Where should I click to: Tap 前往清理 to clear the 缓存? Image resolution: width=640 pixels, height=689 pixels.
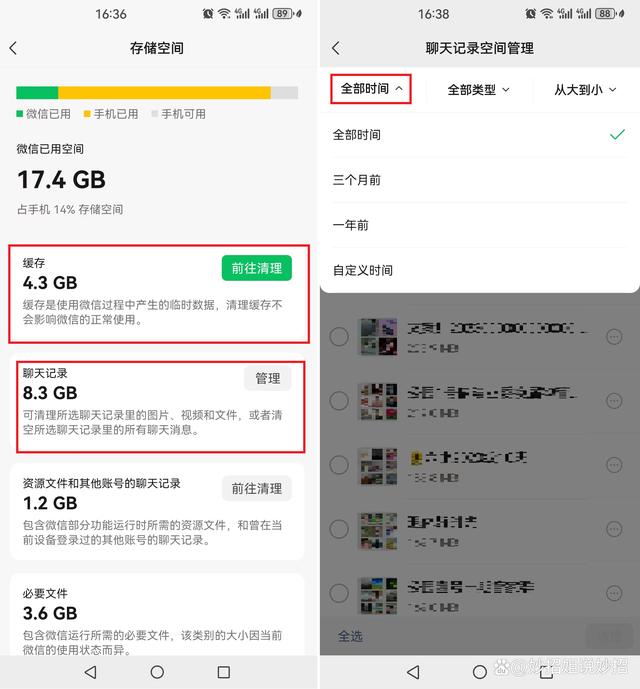click(x=256, y=268)
